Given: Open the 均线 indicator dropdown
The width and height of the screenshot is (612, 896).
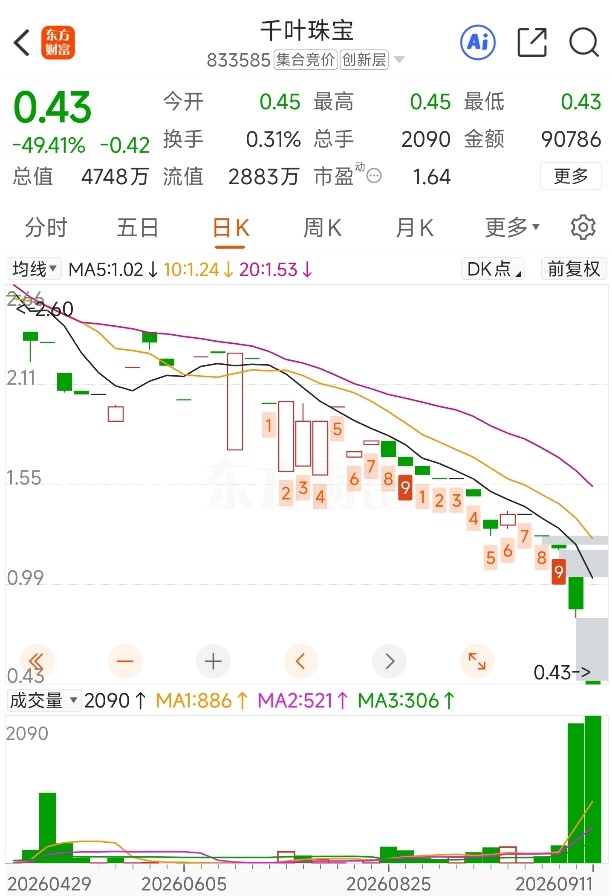Looking at the screenshot, I should tap(34, 269).
